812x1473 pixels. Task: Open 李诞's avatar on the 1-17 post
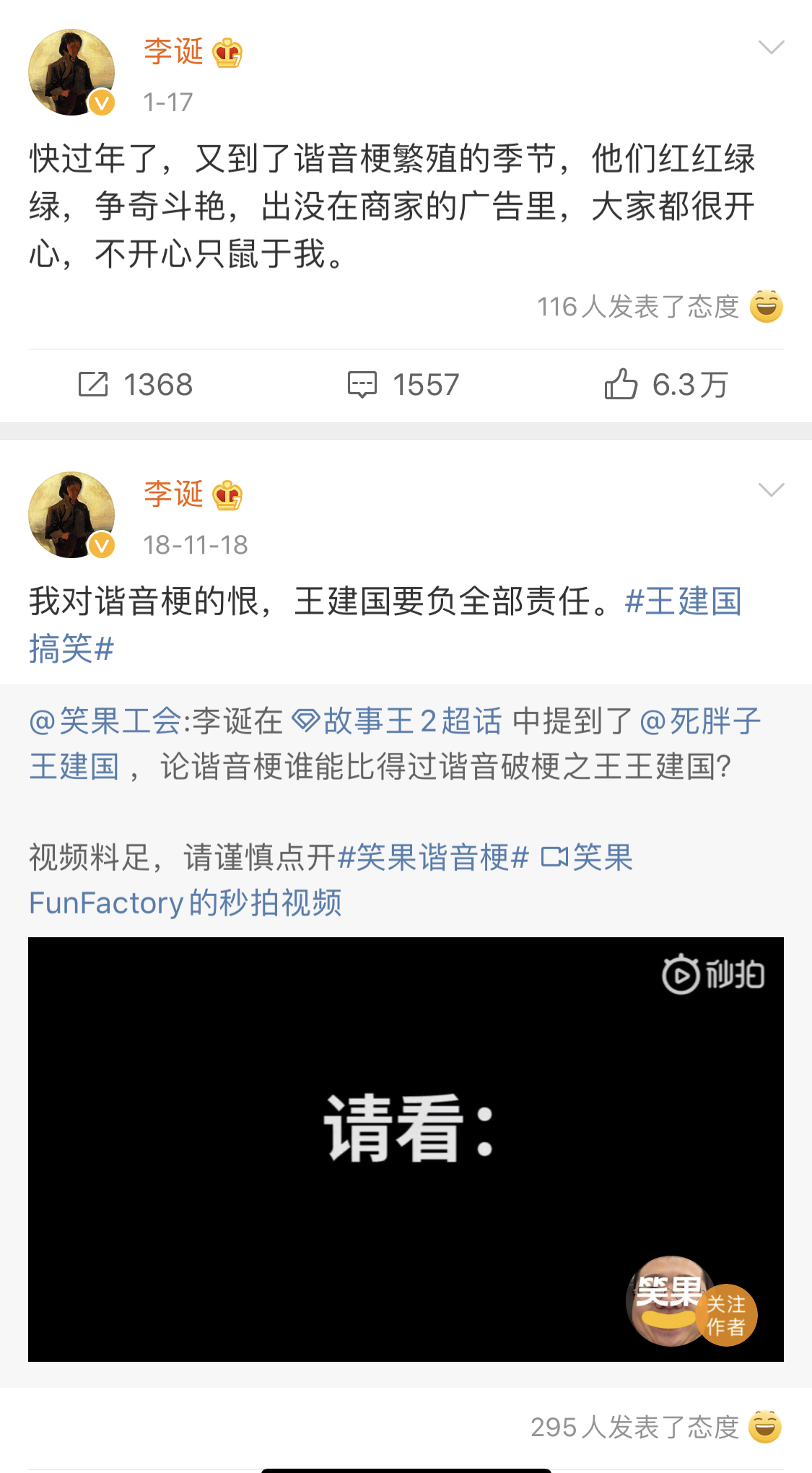(71, 72)
